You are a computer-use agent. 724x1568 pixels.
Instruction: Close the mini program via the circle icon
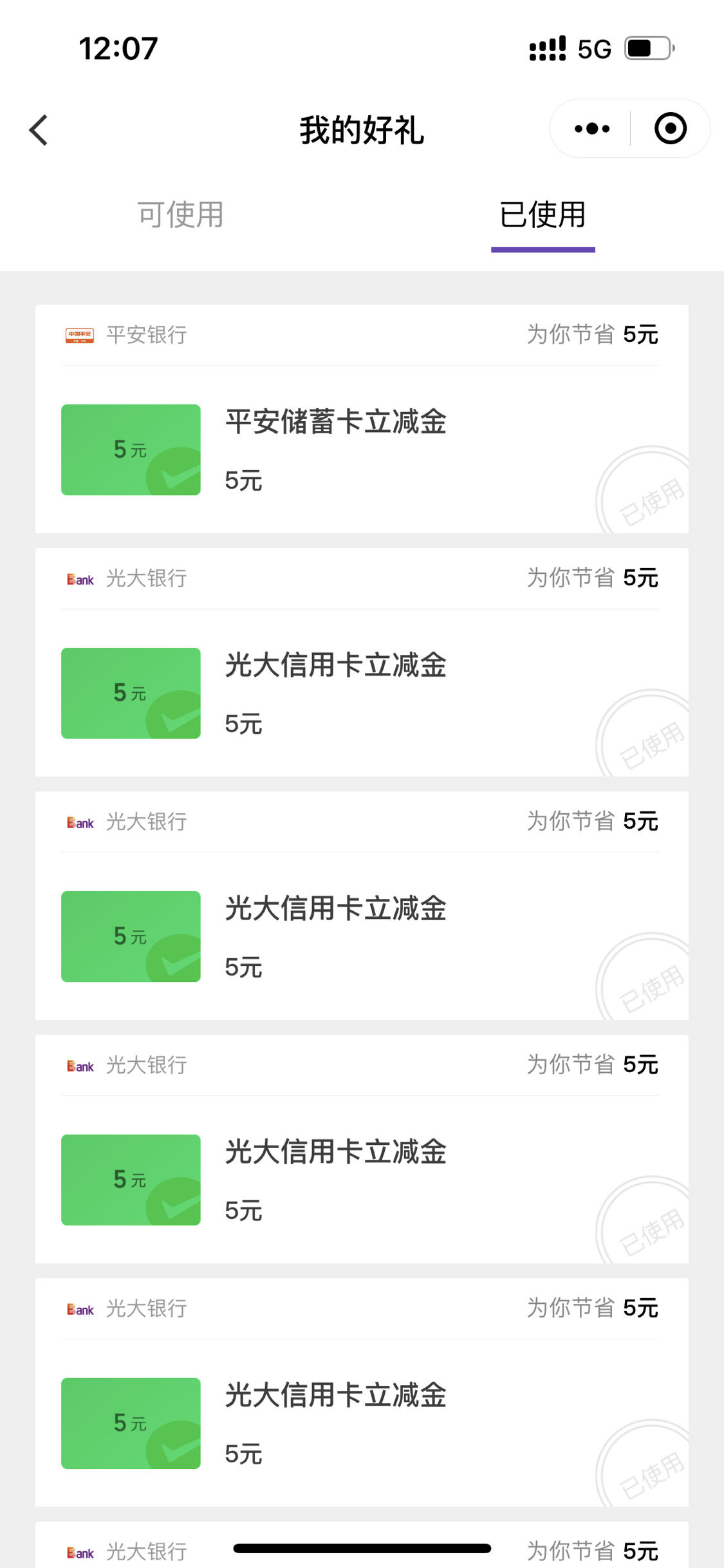pyautogui.click(x=670, y=128)
